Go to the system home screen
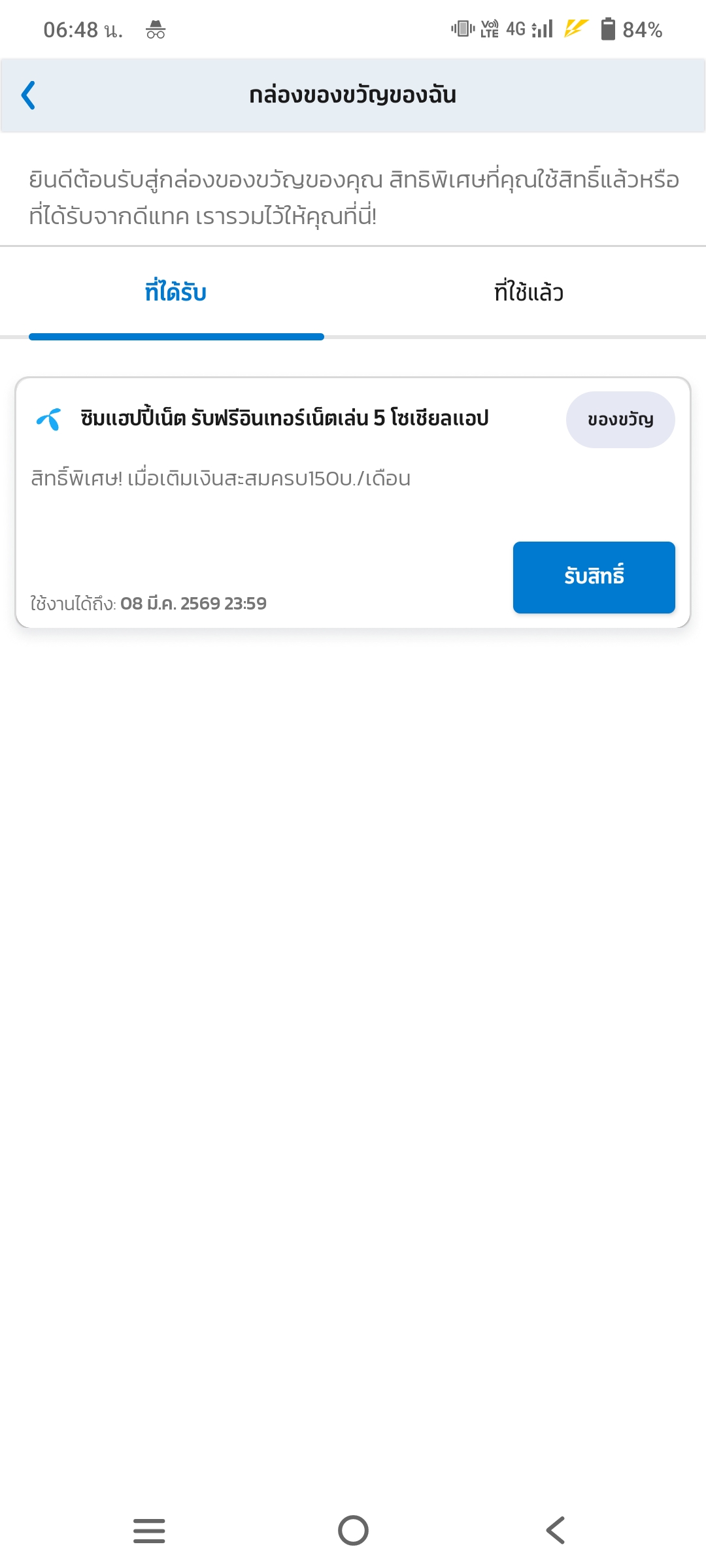 (353, 1530)
